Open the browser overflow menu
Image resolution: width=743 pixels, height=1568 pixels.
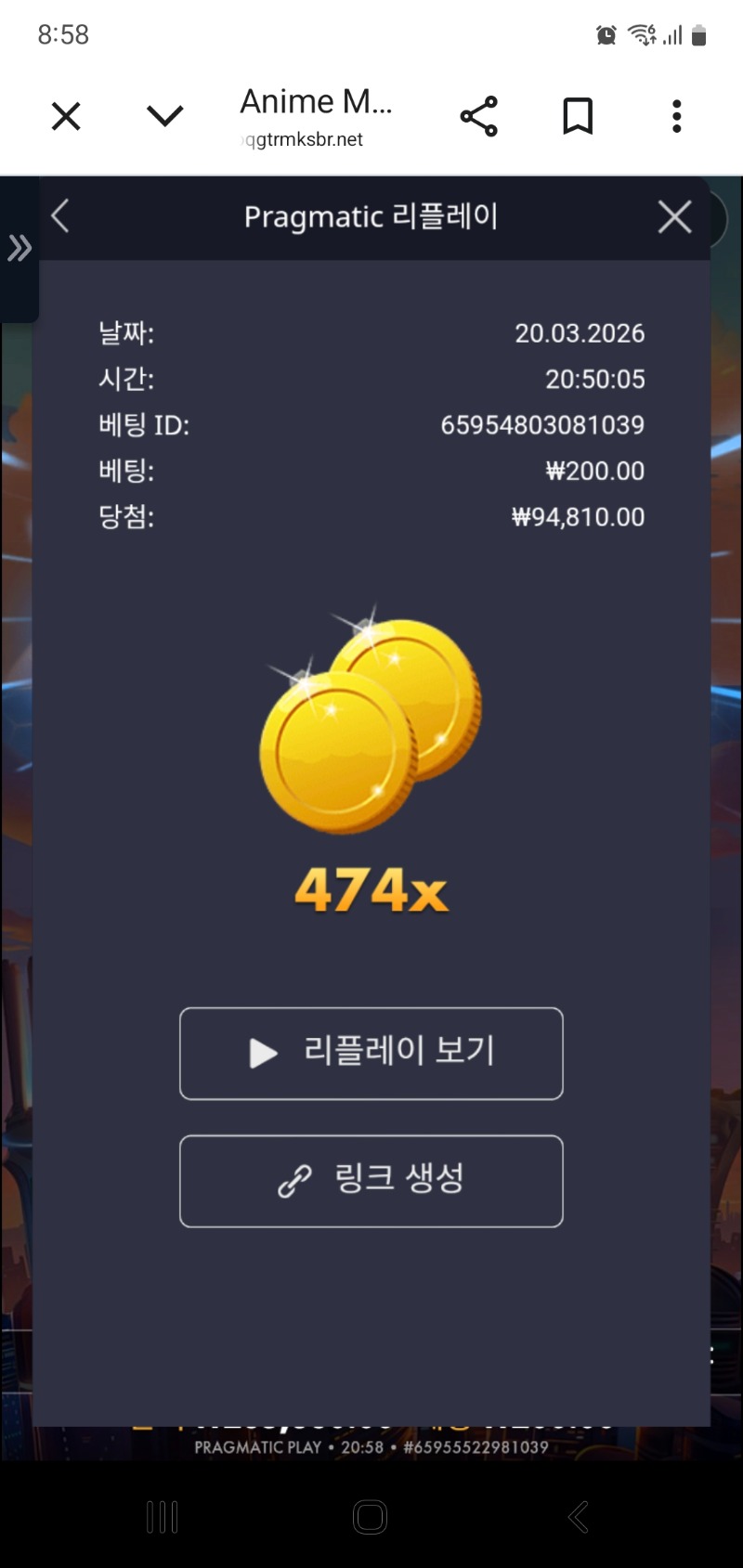point(676,117)
